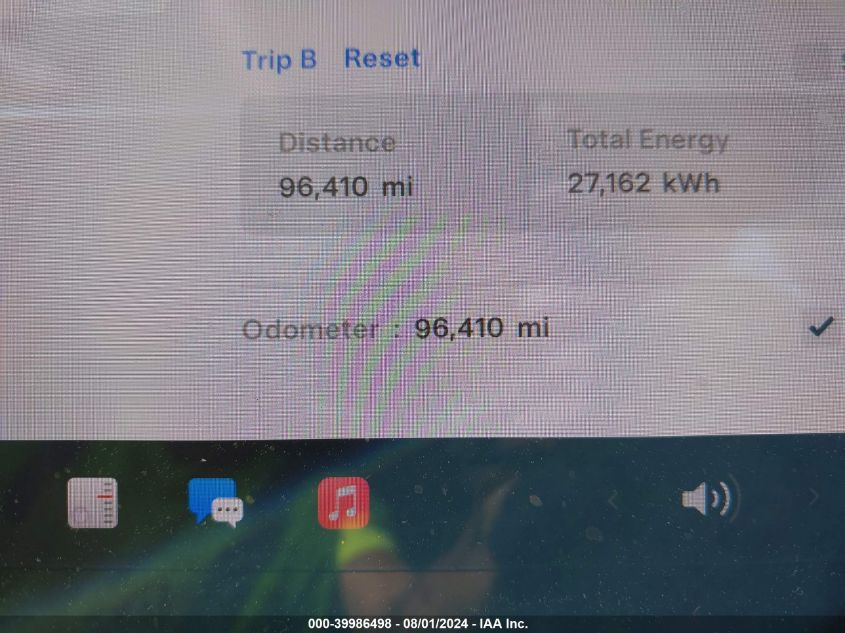
Task: Open the messages app
Action: (x=215, y=502)
